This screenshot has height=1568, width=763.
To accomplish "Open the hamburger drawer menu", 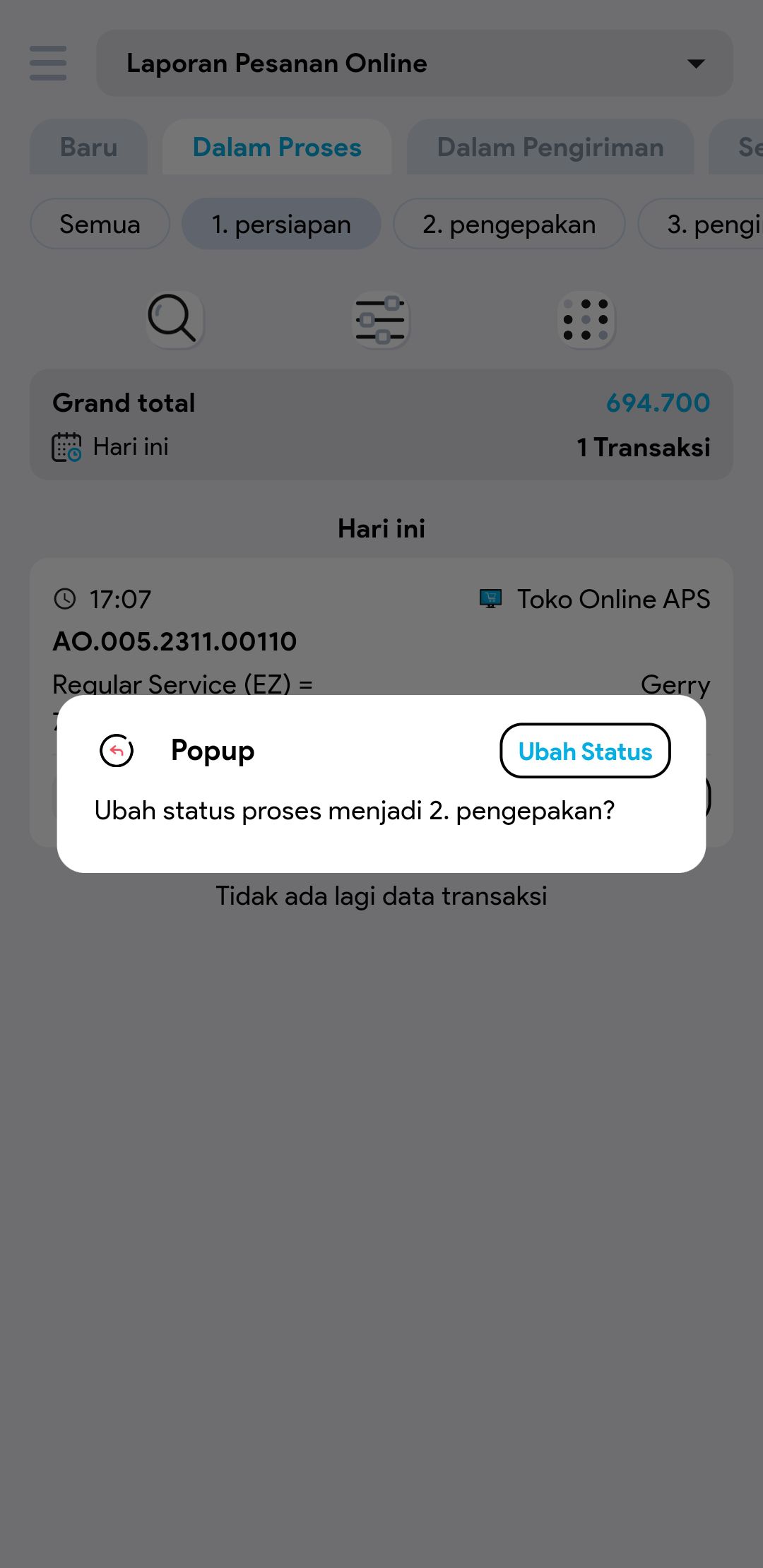I will tap(48, 64).
